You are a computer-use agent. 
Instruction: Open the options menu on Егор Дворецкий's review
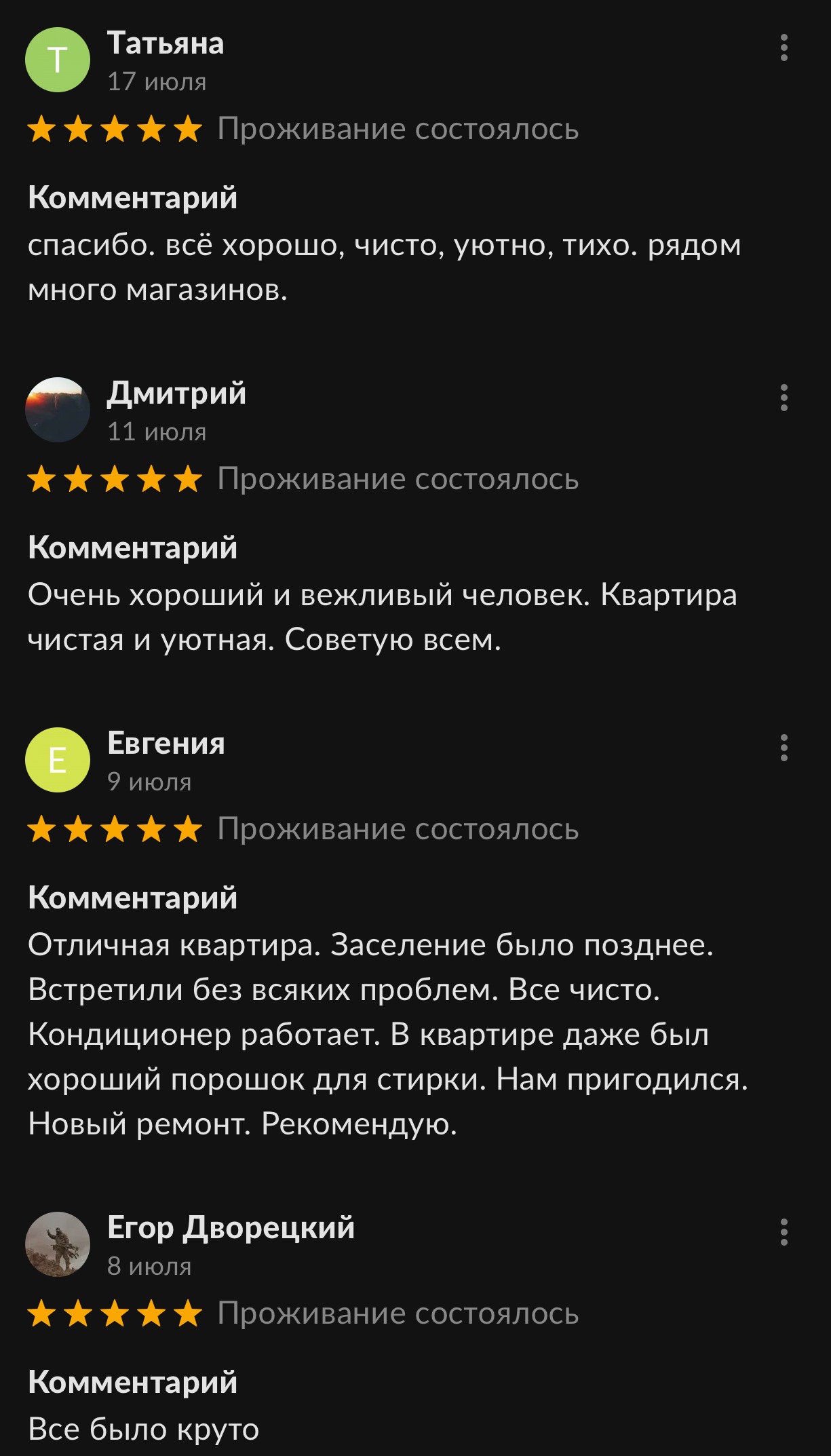pyautogui.click(x=784, y=1233)
